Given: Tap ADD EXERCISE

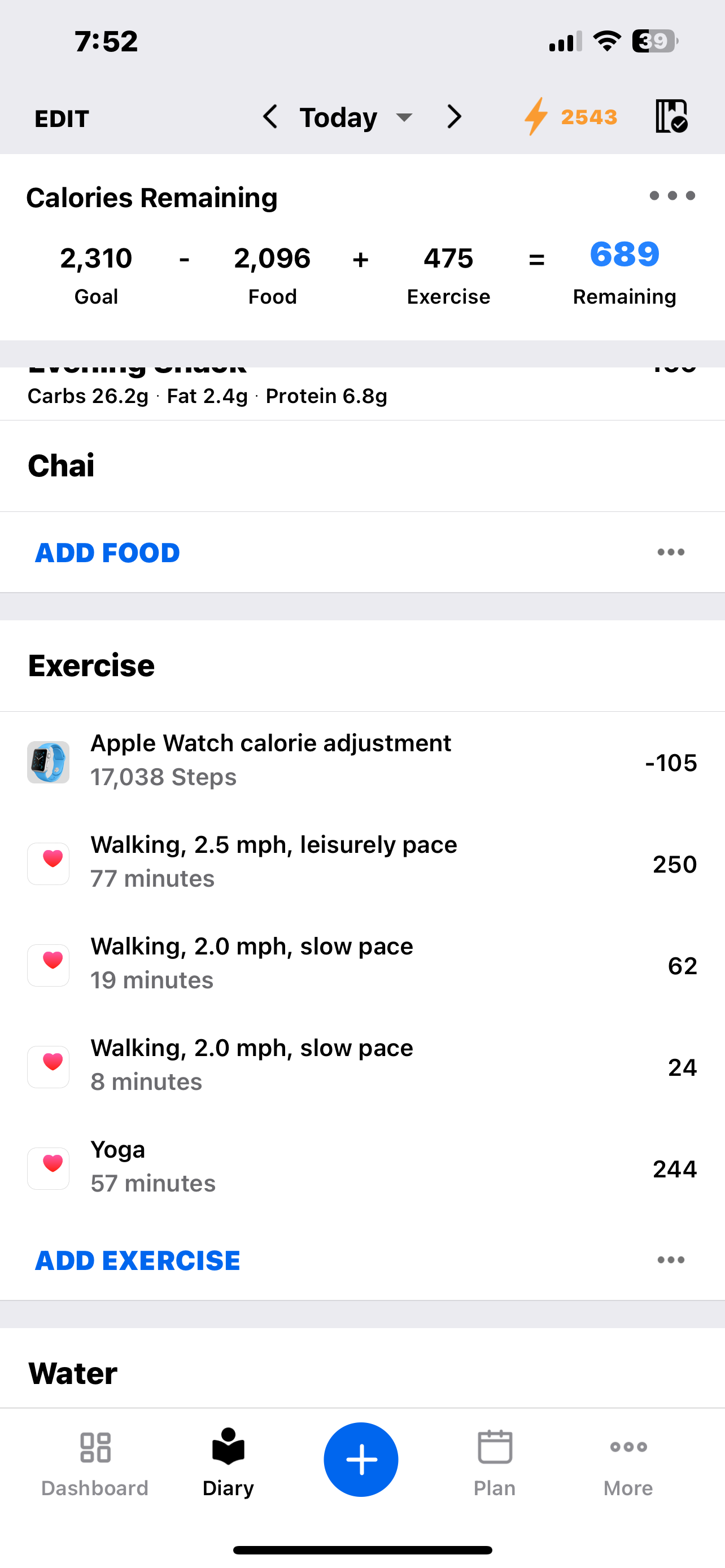Looking at the screenshot, I should click(x=138, y=1260).
